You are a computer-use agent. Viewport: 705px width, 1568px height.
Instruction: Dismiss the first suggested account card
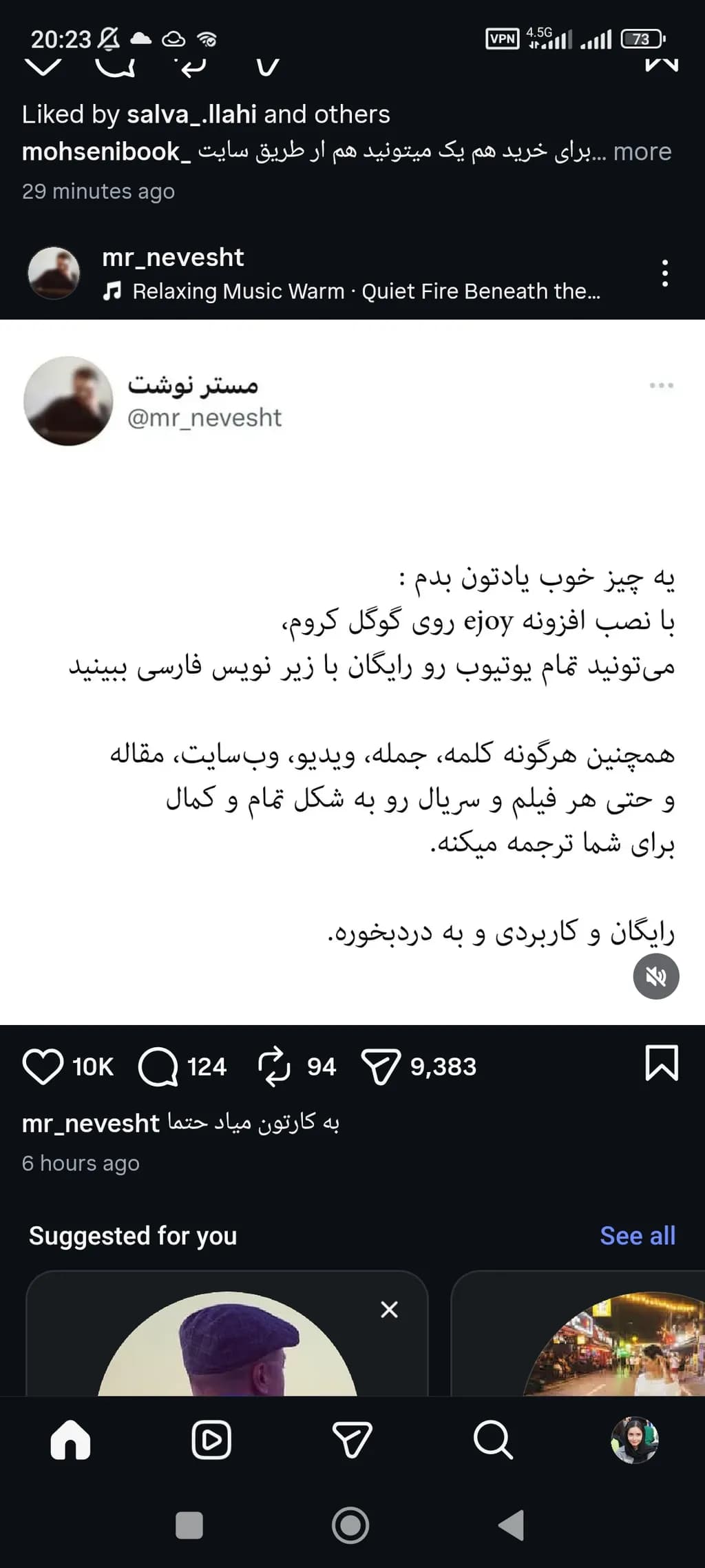click(x=390, y=1309)
